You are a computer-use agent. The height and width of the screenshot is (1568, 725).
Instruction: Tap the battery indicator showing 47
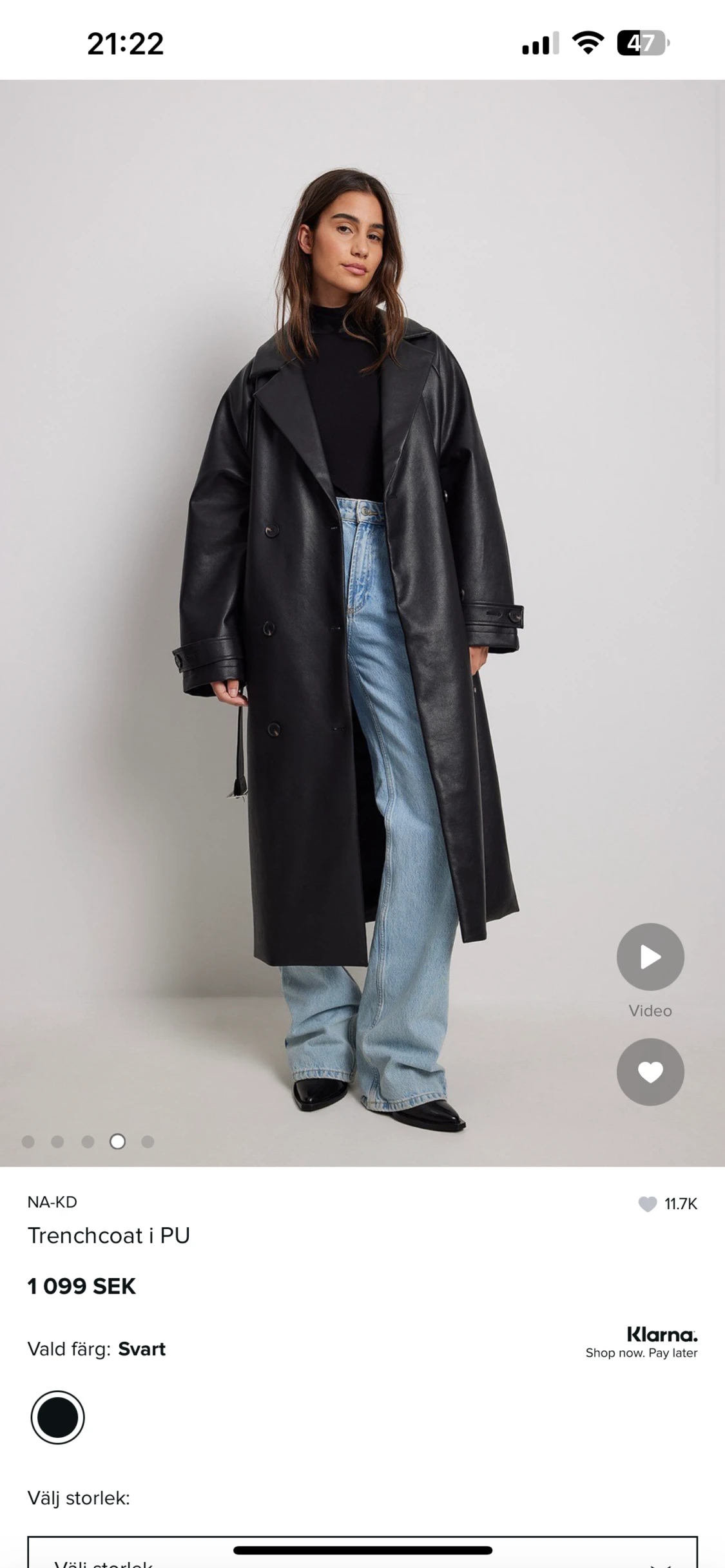642,43
